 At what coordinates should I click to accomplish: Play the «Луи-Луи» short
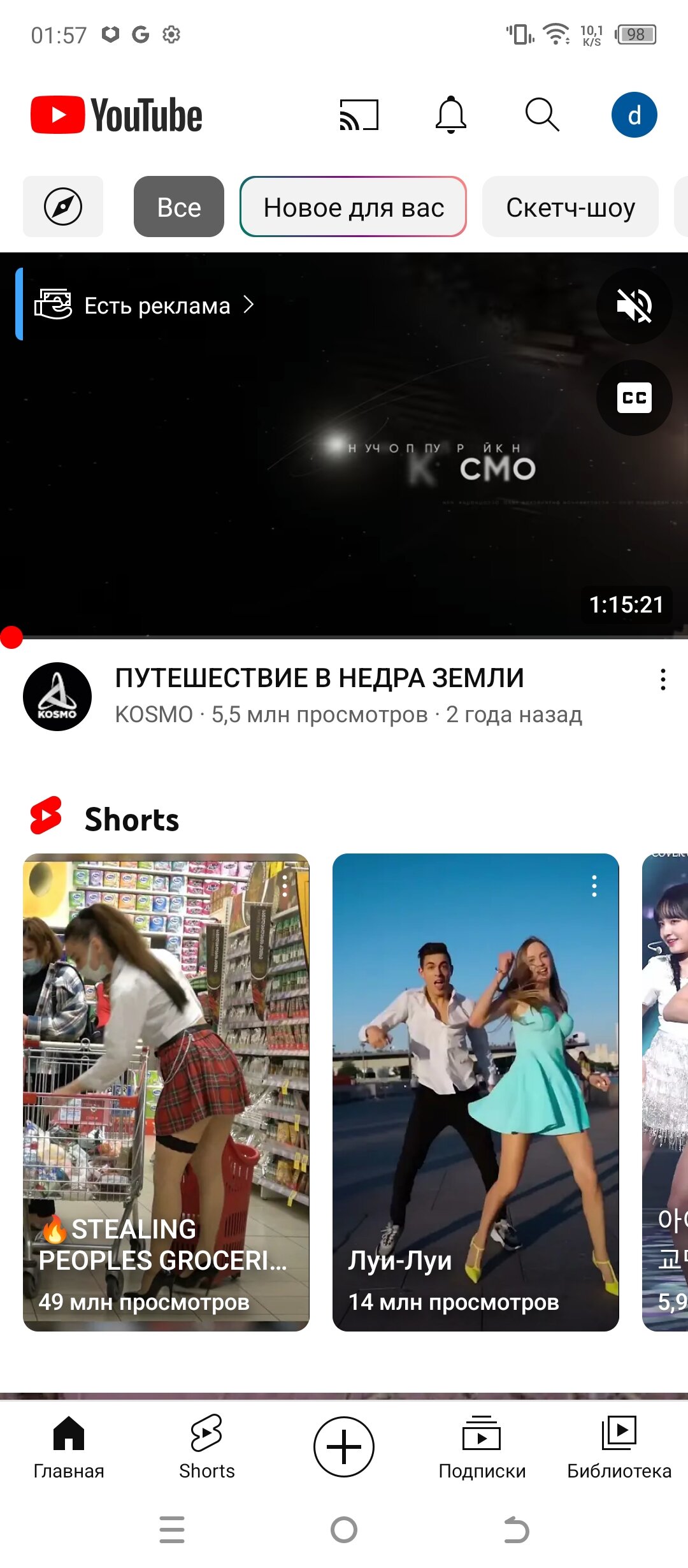point(476,1084)
